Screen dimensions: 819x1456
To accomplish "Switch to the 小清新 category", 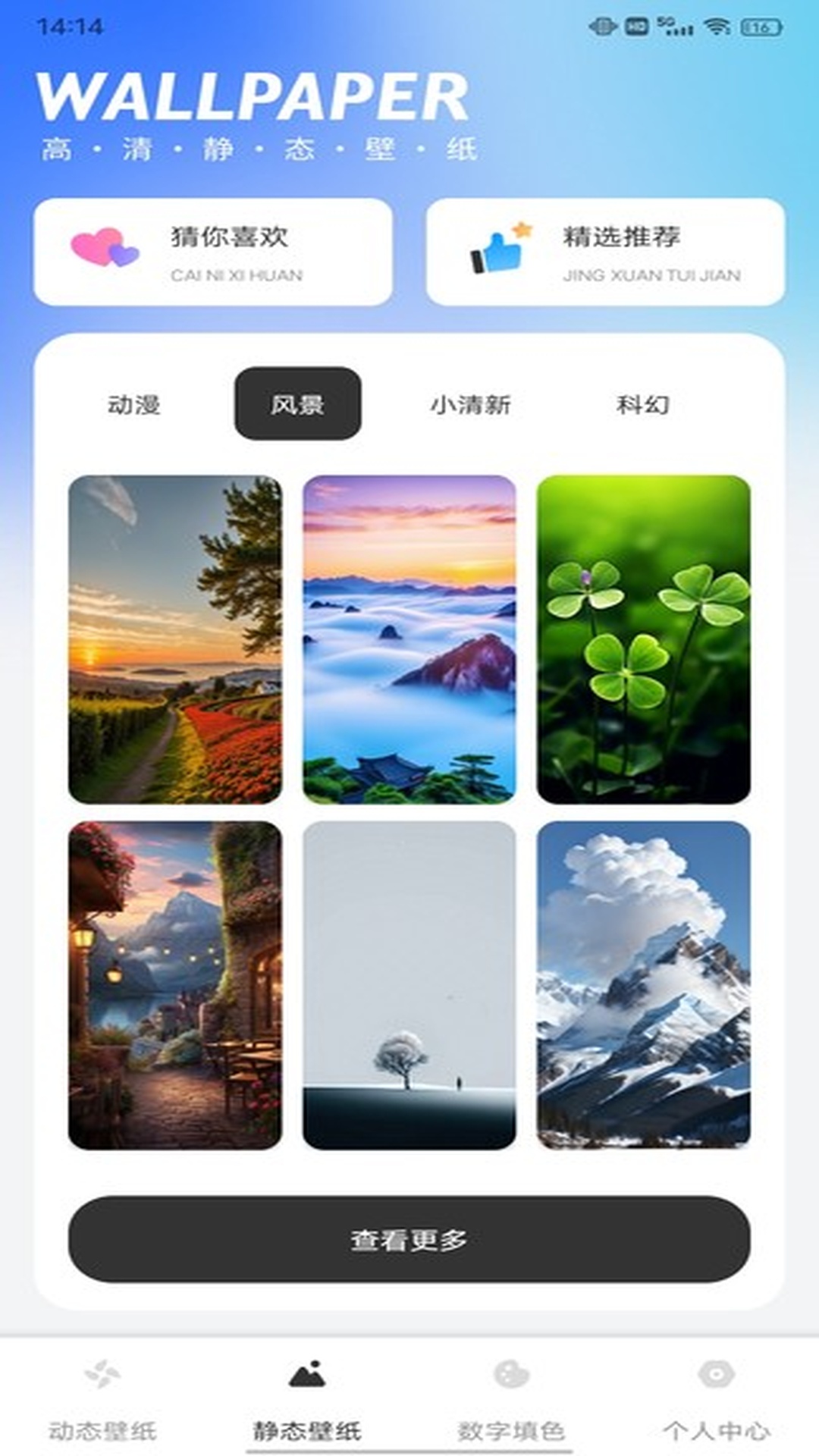I will pyautogui.click(x=470, y=404).
